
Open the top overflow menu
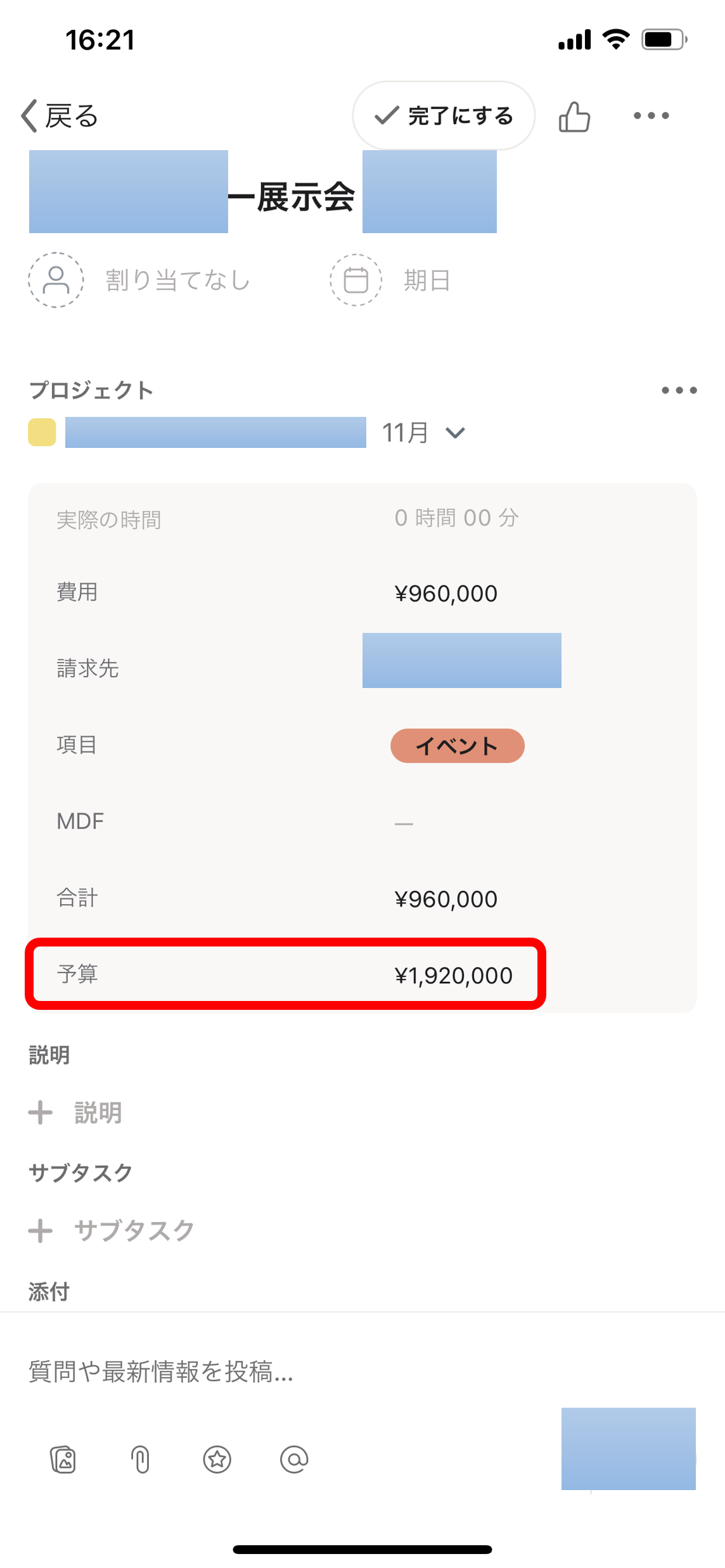pyautogui.click(x=651, y=116)
